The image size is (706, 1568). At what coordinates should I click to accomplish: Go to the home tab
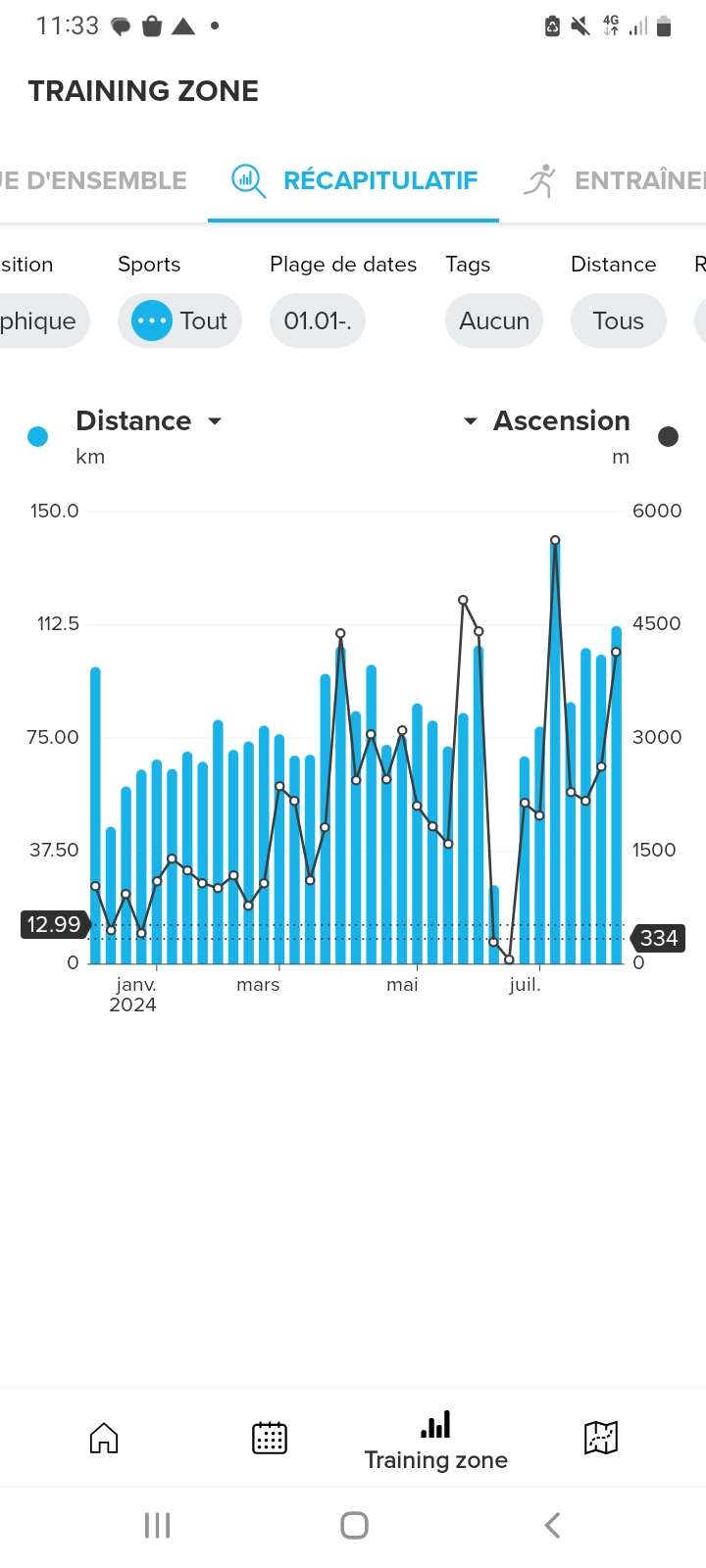(104, 1438)
